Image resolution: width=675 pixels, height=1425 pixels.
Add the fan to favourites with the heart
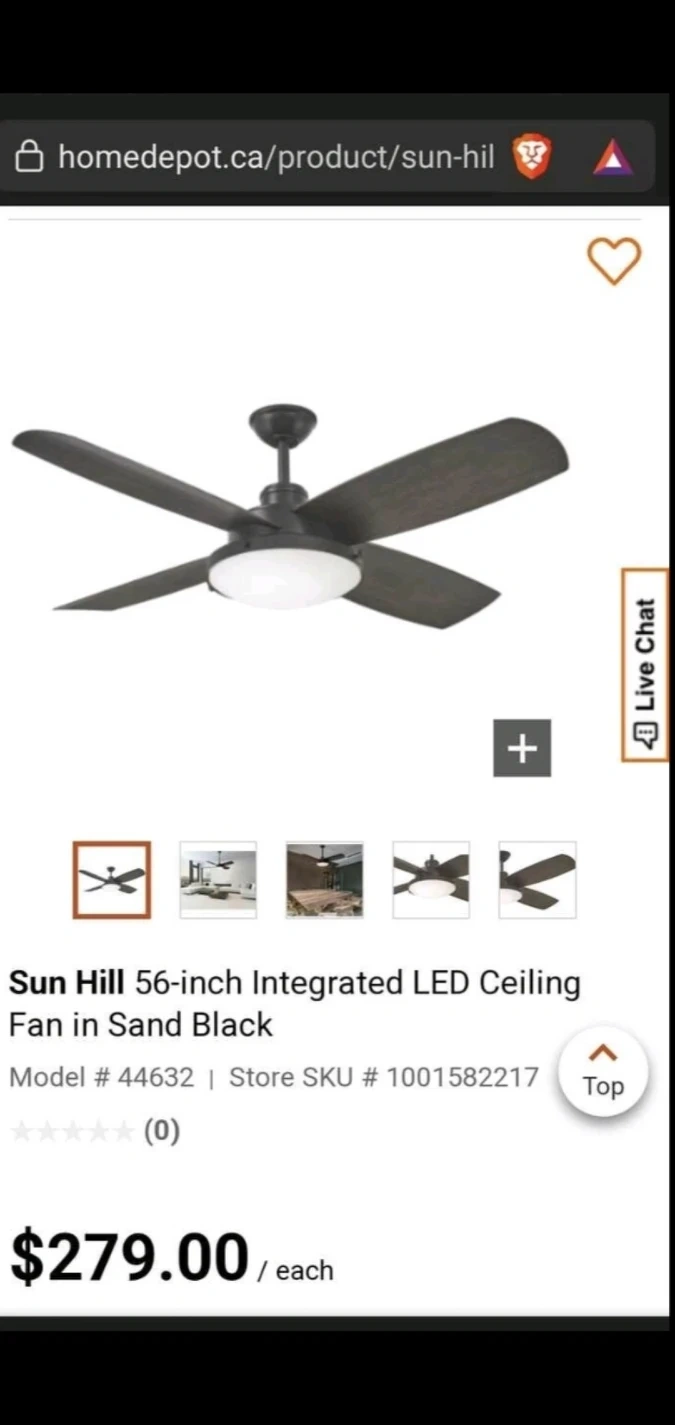pyautogui.click(x=613, y=261)
